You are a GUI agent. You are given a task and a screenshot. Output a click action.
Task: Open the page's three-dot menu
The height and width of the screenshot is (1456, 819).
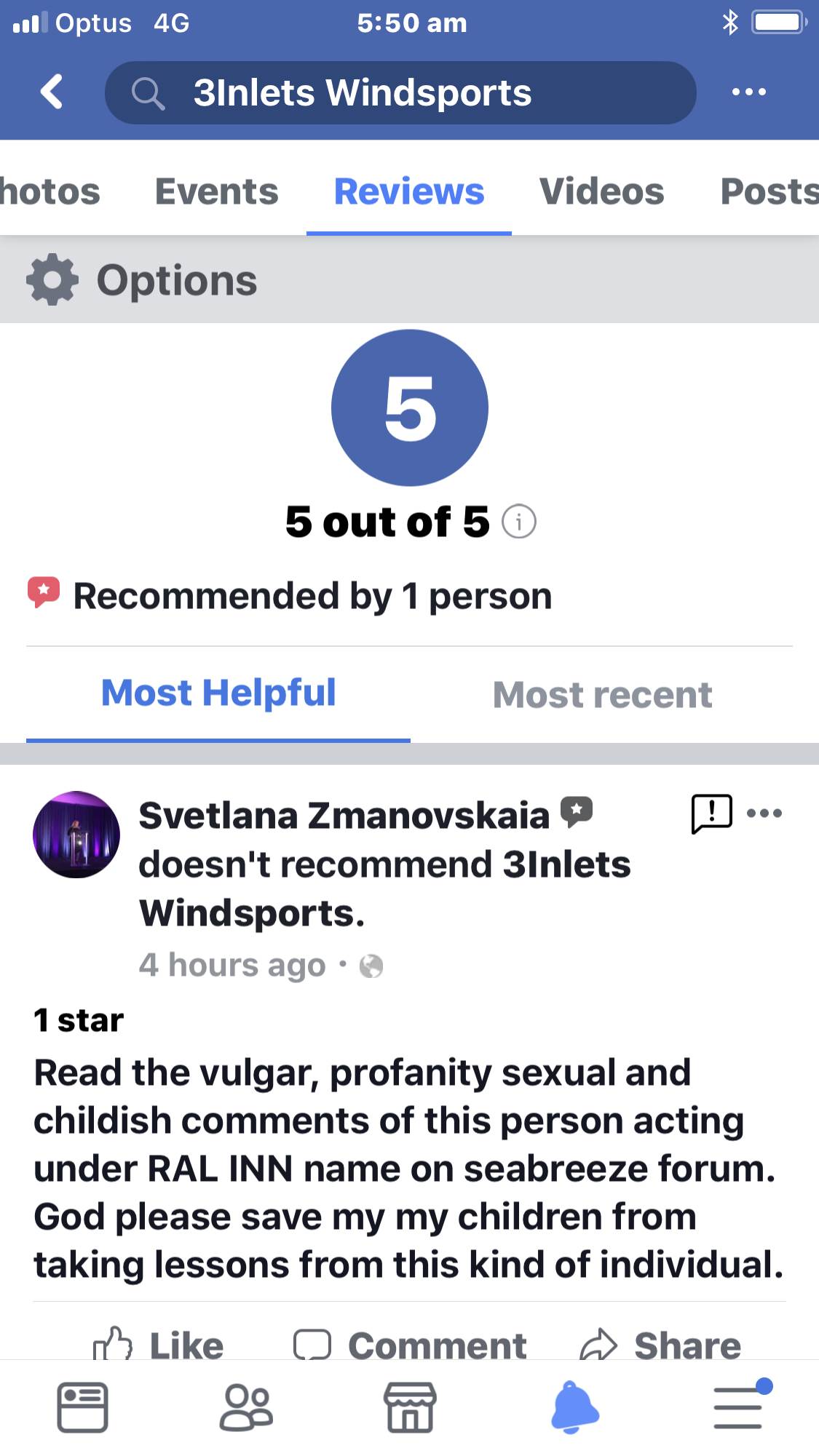point(748,92)
